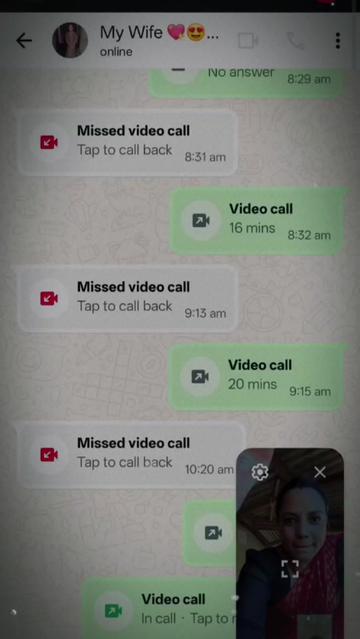Screen dimensions: 360x639
Task: Return to the ongoing In call video call
Action: click(159, 609)
